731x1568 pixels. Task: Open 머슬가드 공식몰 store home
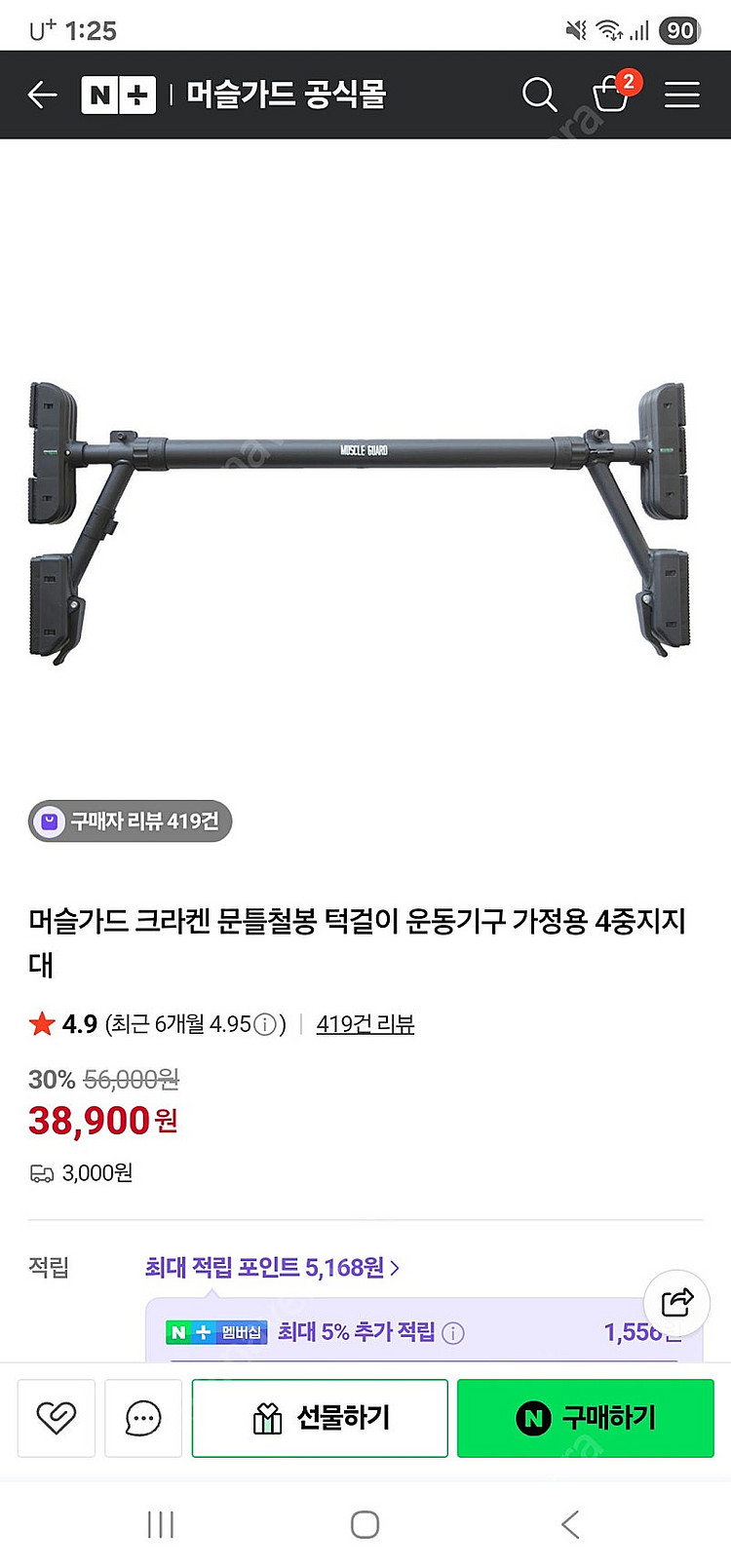point(286,95)
